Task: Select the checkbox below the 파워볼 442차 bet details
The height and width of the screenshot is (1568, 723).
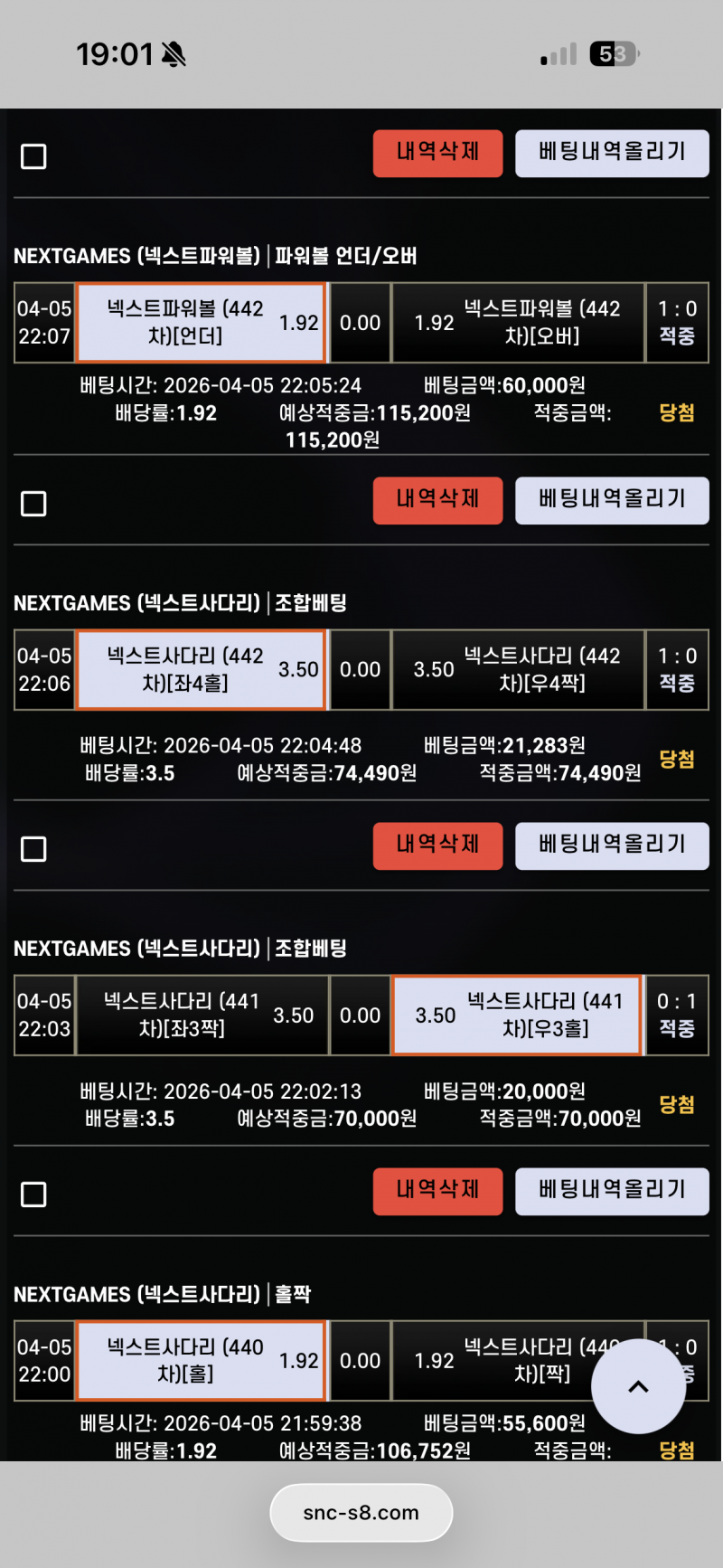Action: 33,504
